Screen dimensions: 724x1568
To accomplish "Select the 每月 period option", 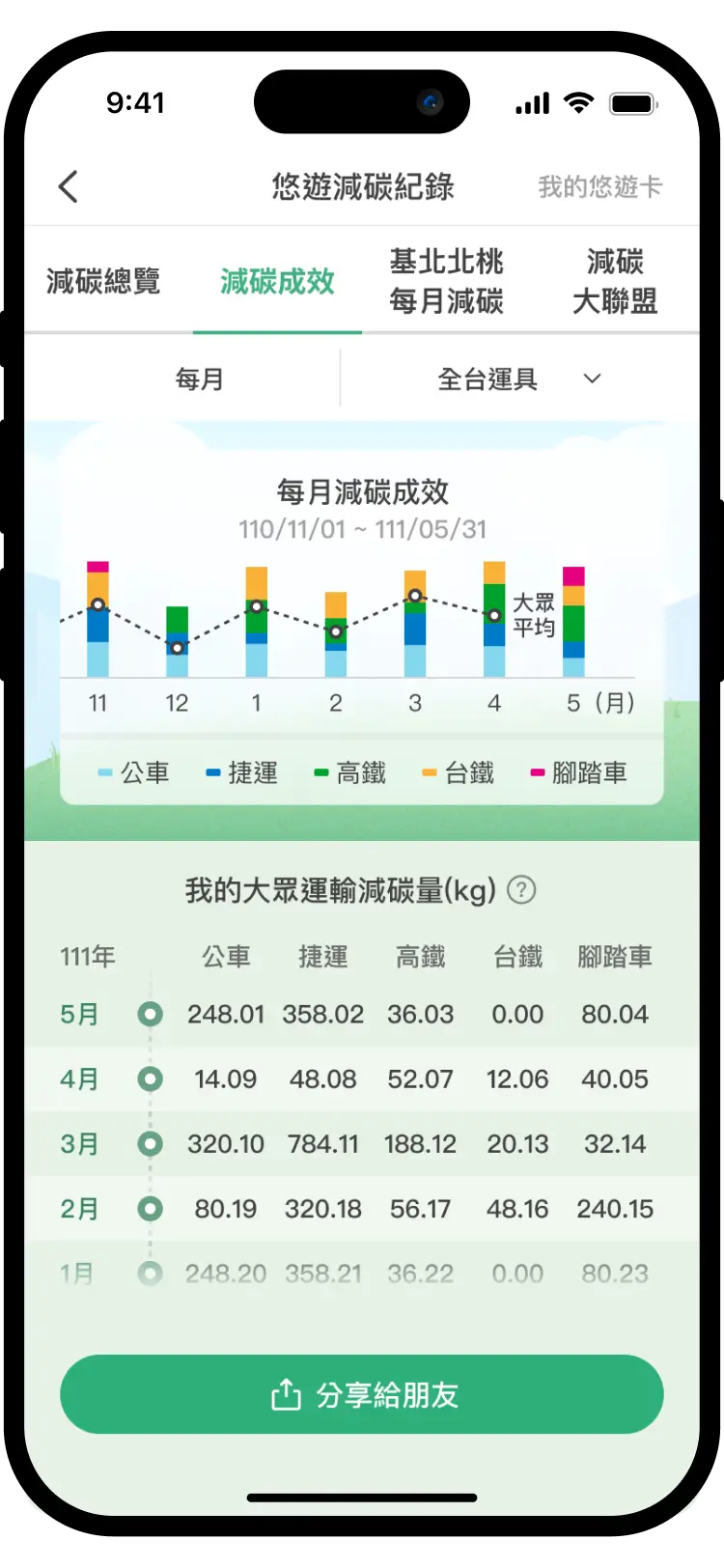I will [200, 378].
